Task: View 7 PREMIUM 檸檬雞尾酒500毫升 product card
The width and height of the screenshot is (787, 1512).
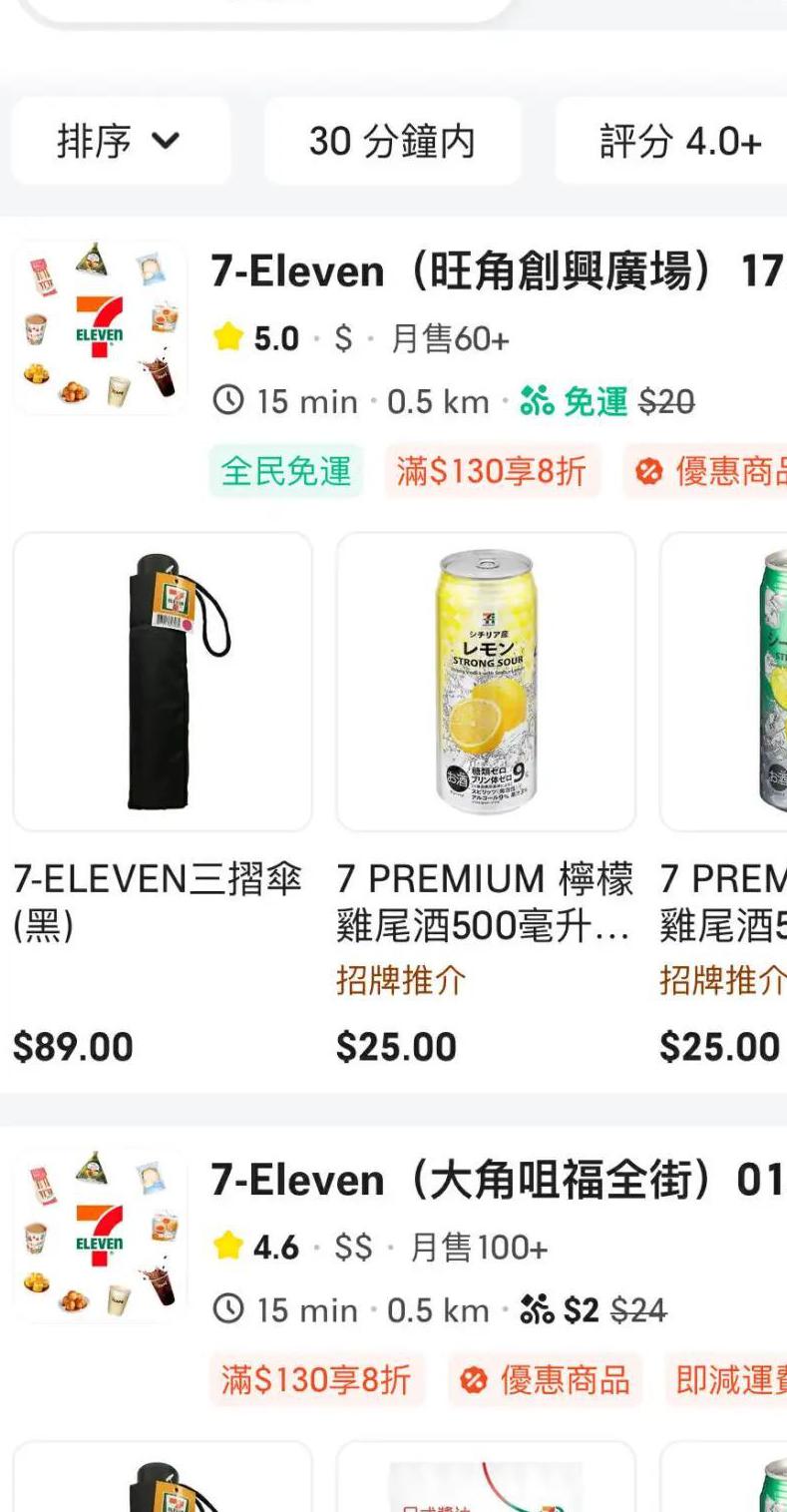Action: [x=486, y=682]
